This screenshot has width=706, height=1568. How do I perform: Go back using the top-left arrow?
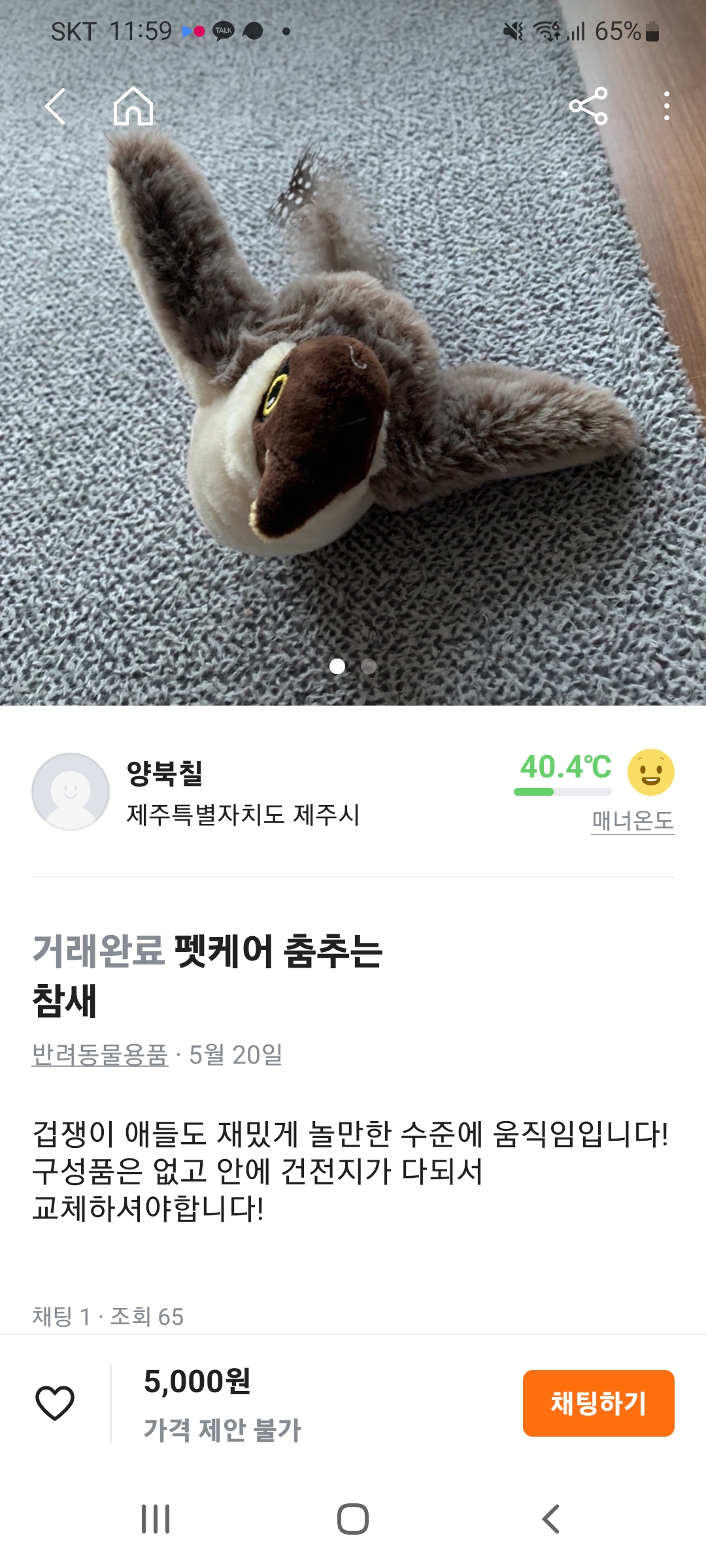coord(56,106)
